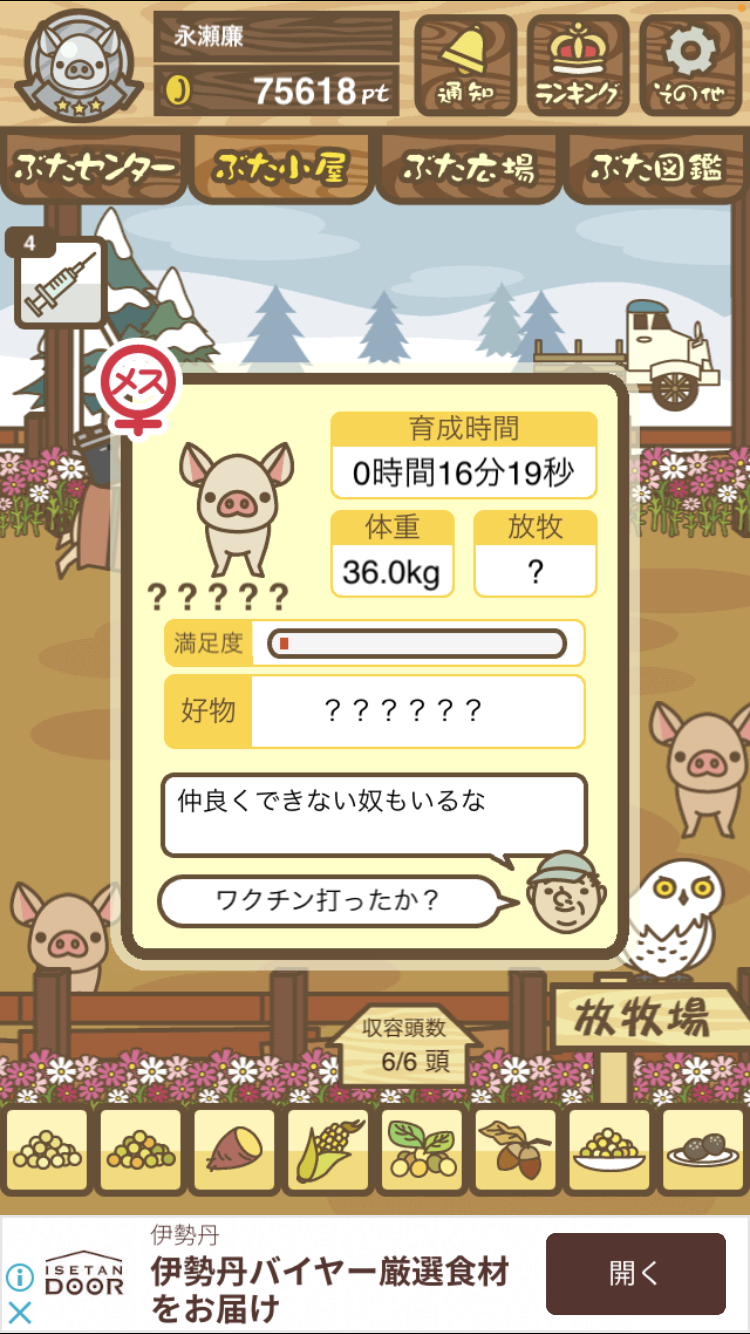The height and width of the screenshot is (1334, 750).
Task: Switch to ぶた小屋 tab
Action: tap(281, 167)
